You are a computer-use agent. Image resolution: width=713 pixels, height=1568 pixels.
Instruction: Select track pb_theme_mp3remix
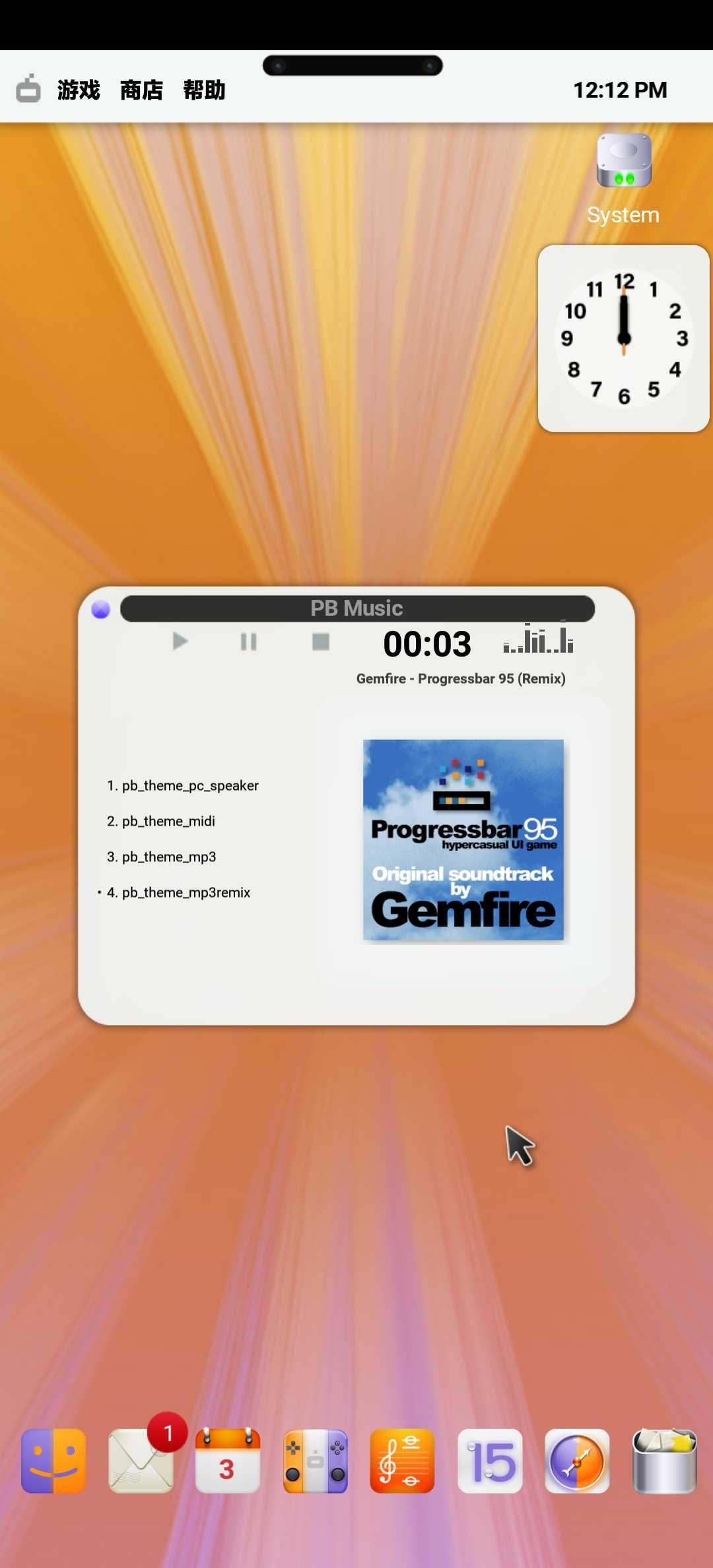point(179,892)
